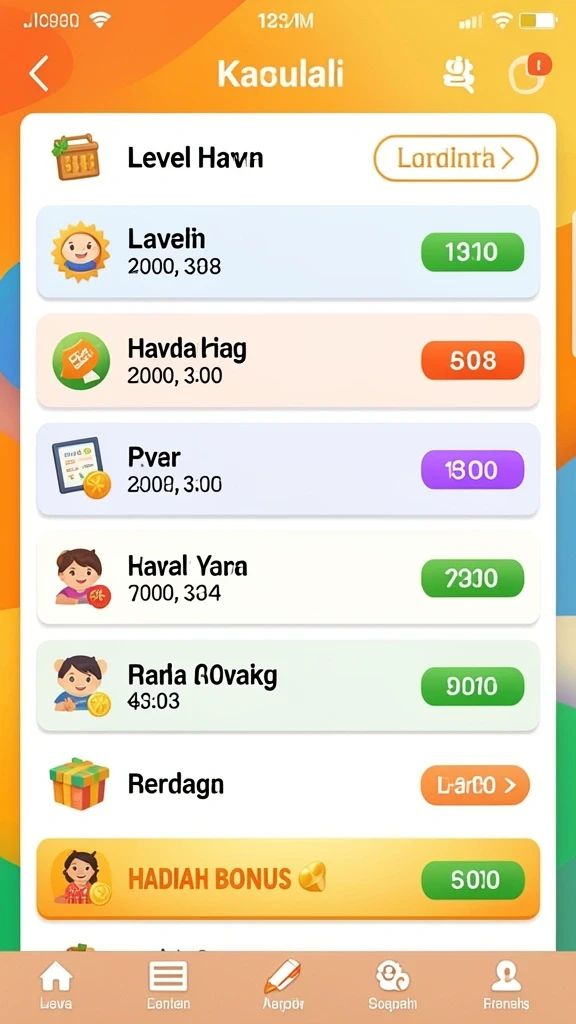Tap the Lordinra button beside Level Havn

coord(455,158)
